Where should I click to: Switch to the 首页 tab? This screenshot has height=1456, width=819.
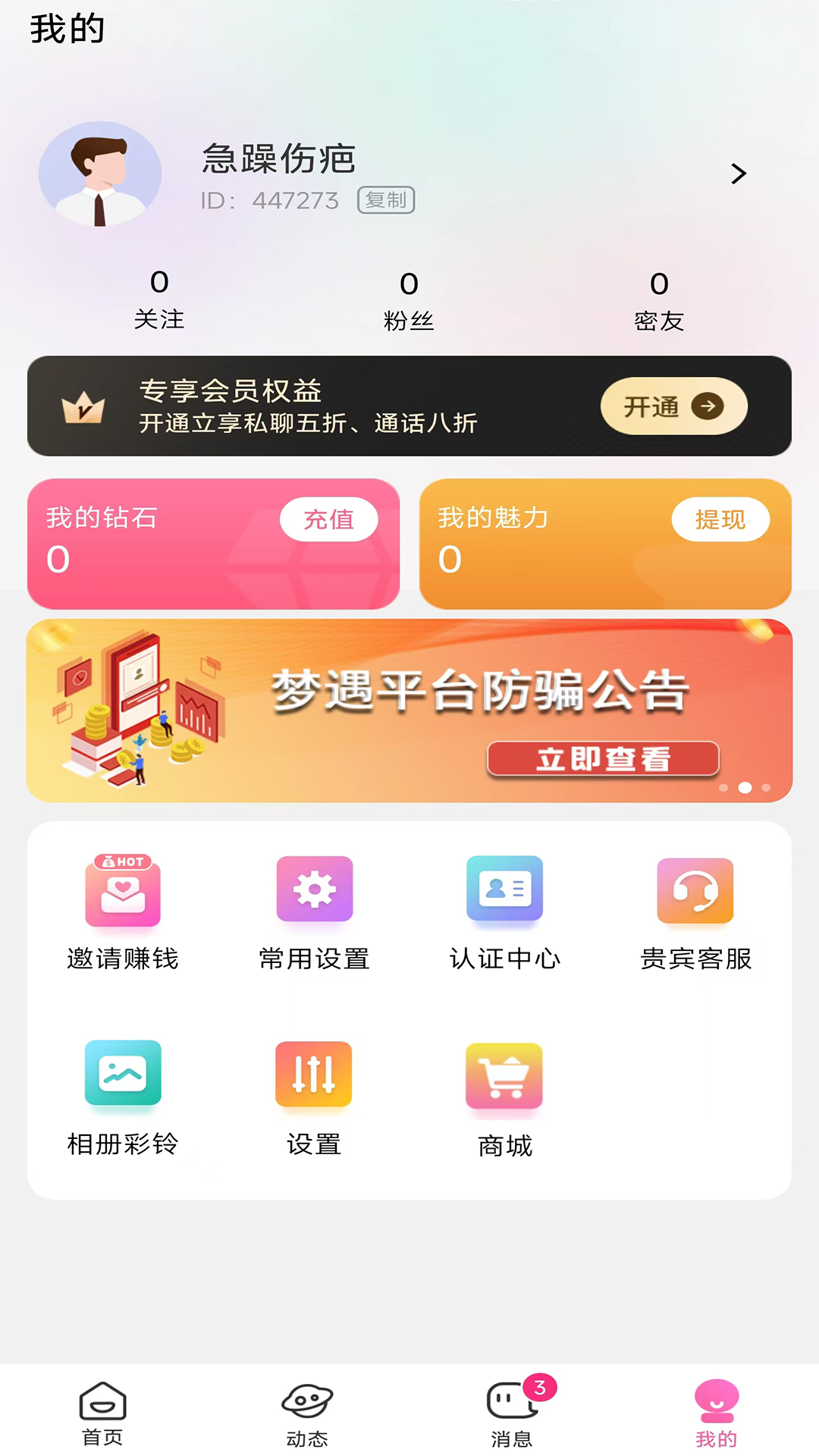point(102,1413)
